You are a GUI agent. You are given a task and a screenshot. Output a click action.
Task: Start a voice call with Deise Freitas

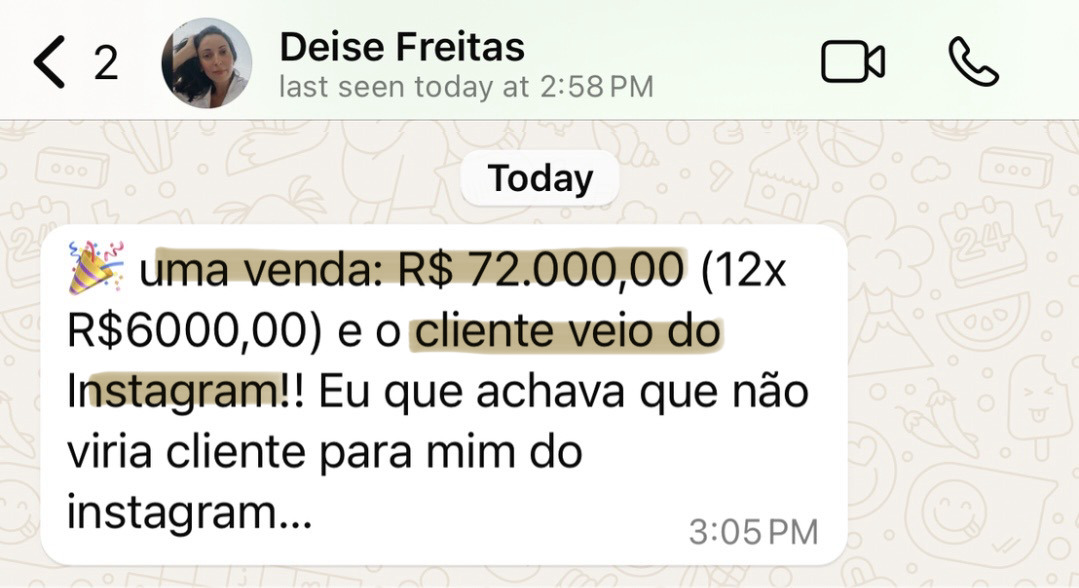point(973,62)
